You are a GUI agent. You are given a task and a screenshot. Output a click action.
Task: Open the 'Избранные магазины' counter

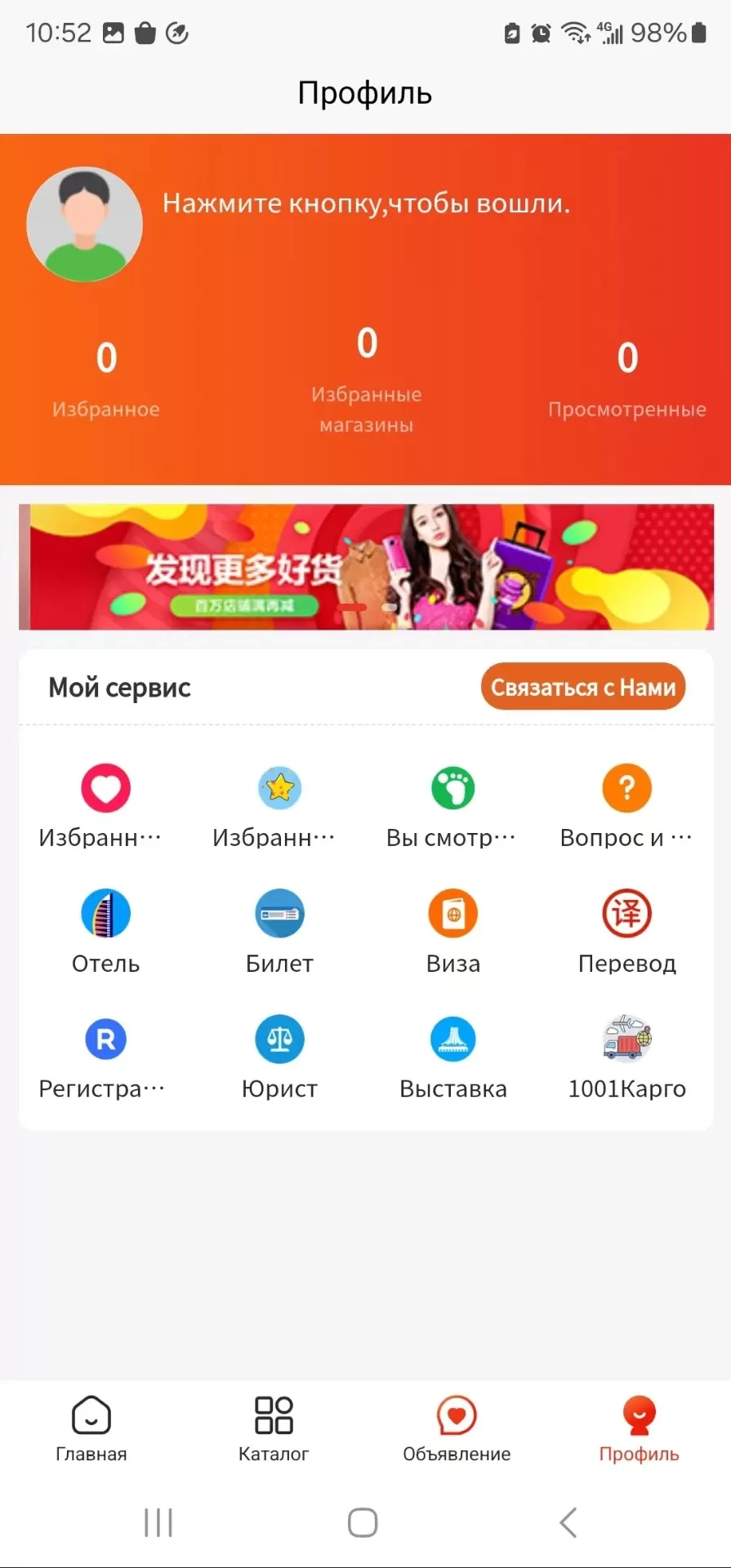[x=366, y=378]
